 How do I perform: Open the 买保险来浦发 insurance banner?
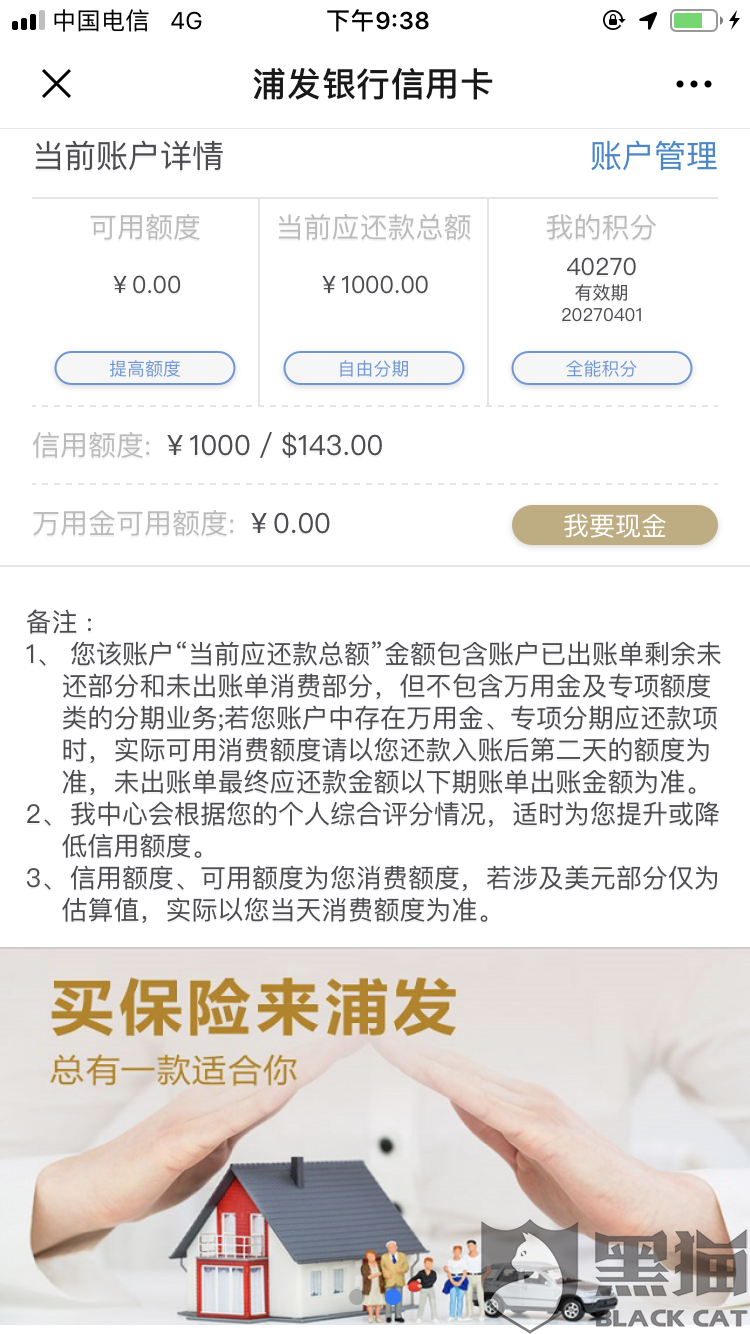coord(375,1140)
